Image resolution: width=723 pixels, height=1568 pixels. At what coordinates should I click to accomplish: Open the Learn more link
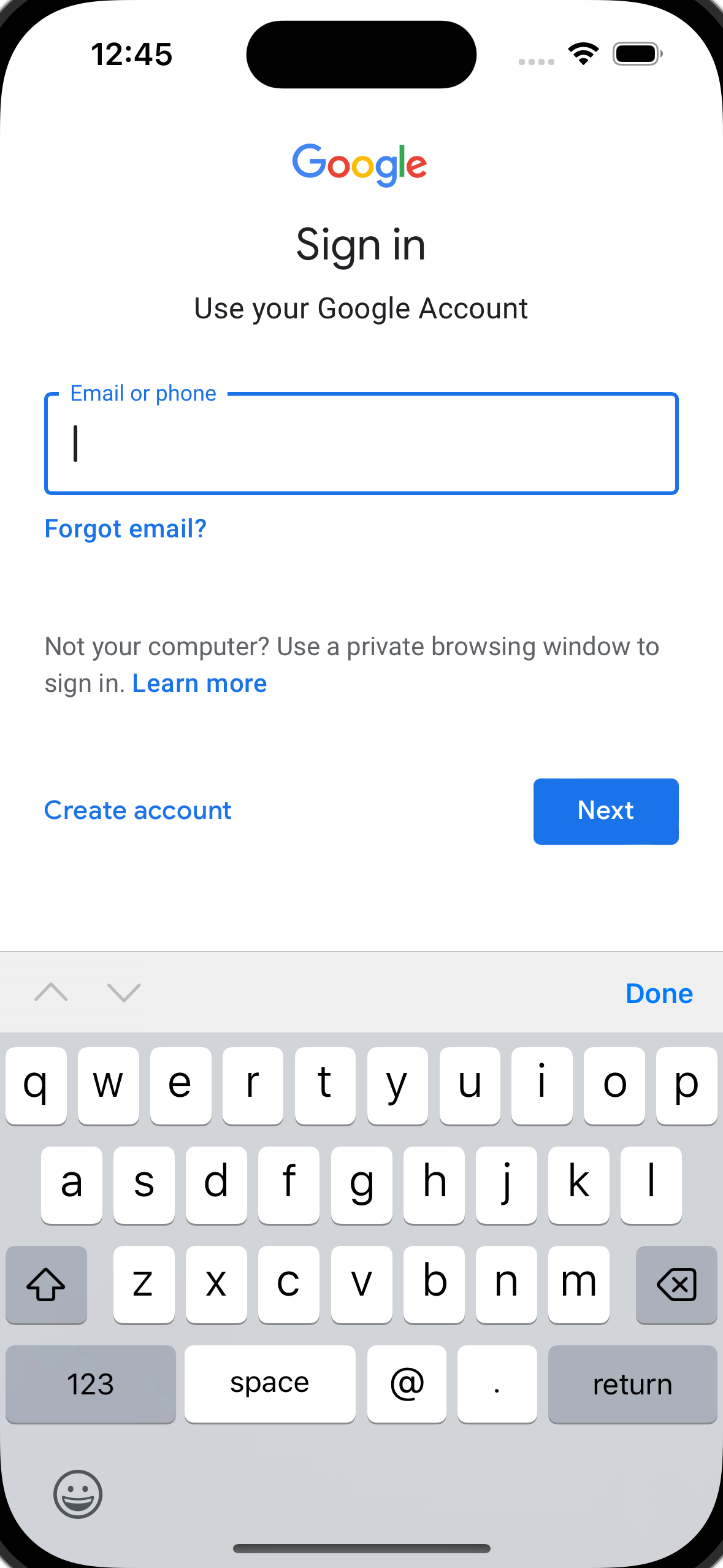[x=199, y=683]
